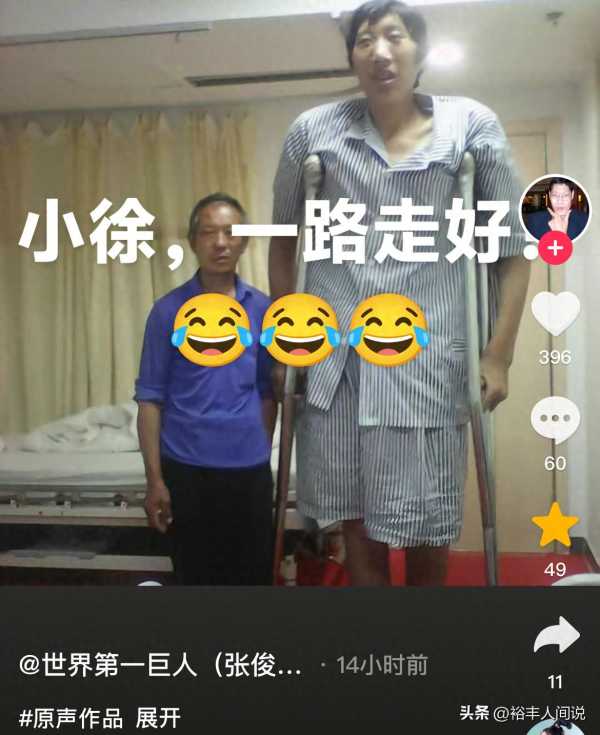The height and width of the screenshot is (735, 600).
Task: Open the comments on this video
Action: point(555,420)
